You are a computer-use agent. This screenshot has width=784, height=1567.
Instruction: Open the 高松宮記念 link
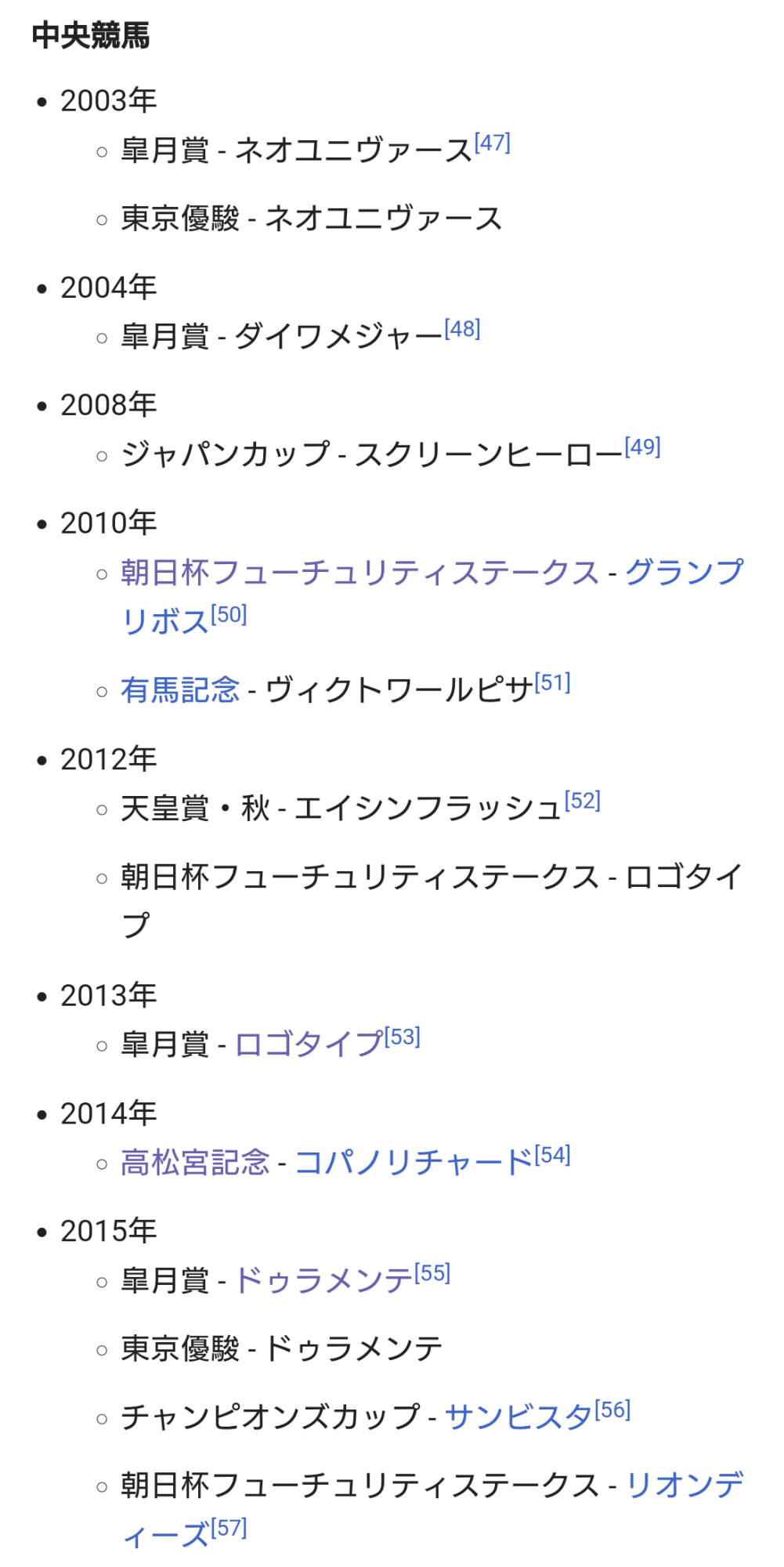pos(195,1163)
